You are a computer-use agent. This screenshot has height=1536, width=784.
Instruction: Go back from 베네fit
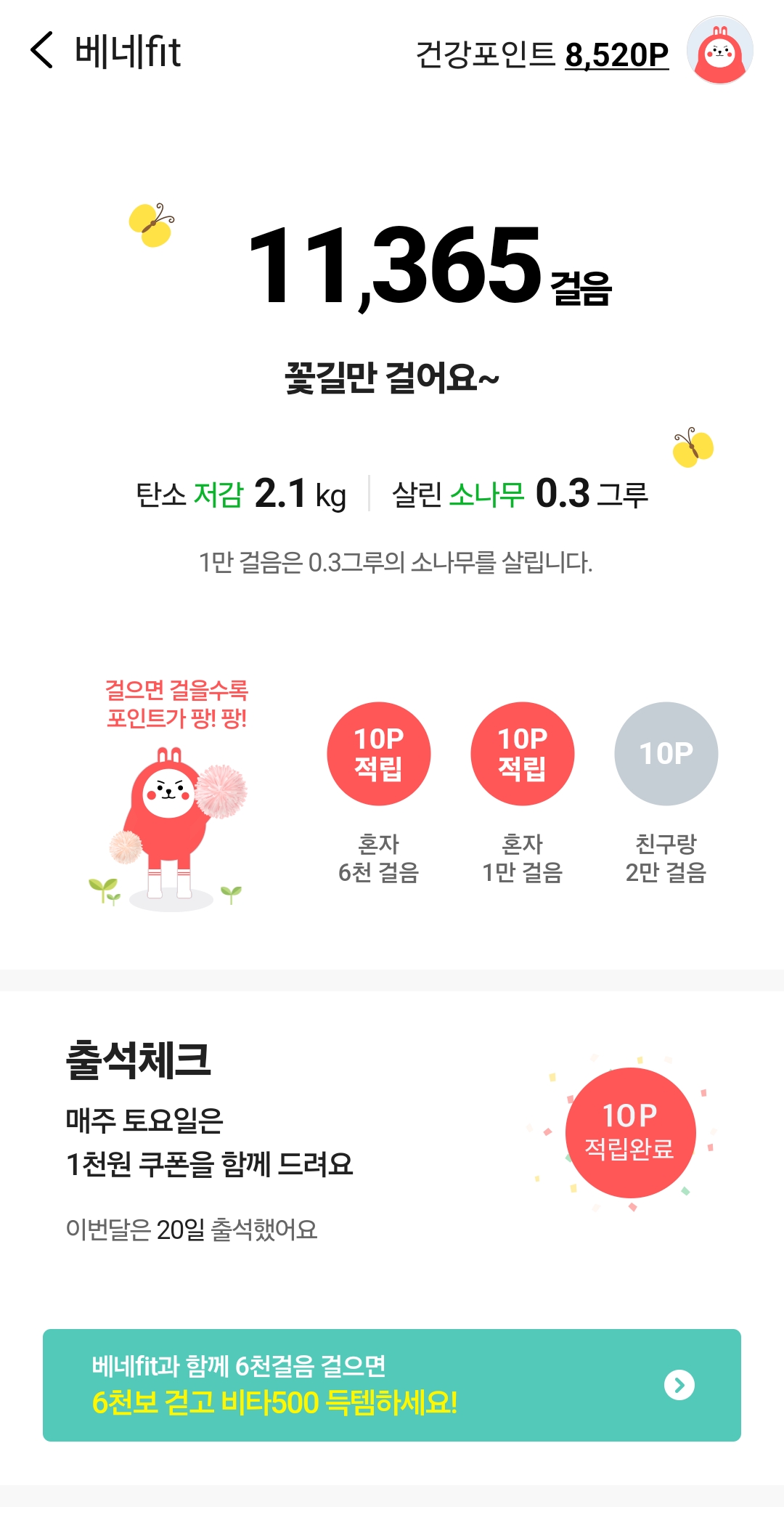[42, 51]
